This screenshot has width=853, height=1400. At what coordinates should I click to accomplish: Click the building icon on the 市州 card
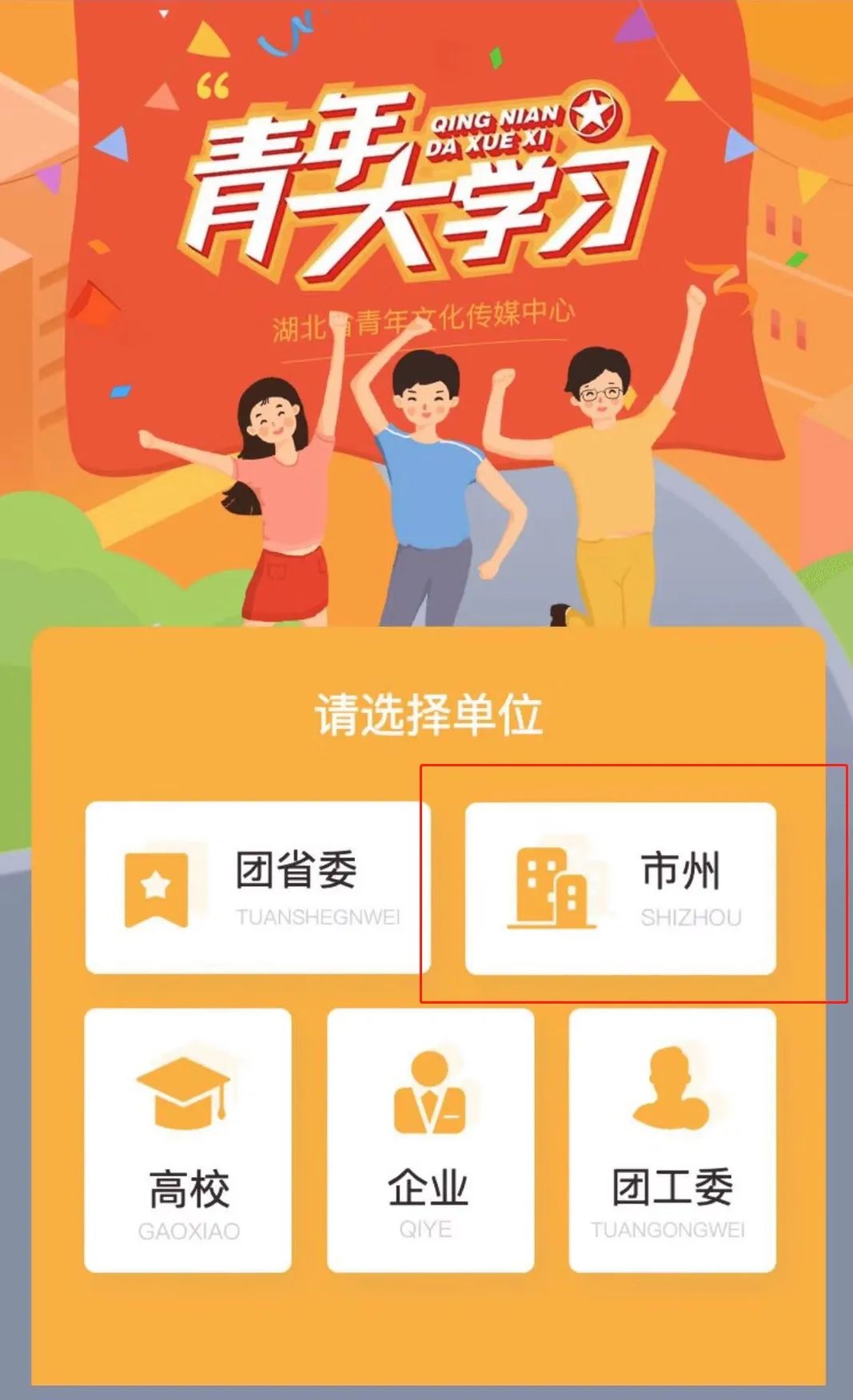pos(552,887)
